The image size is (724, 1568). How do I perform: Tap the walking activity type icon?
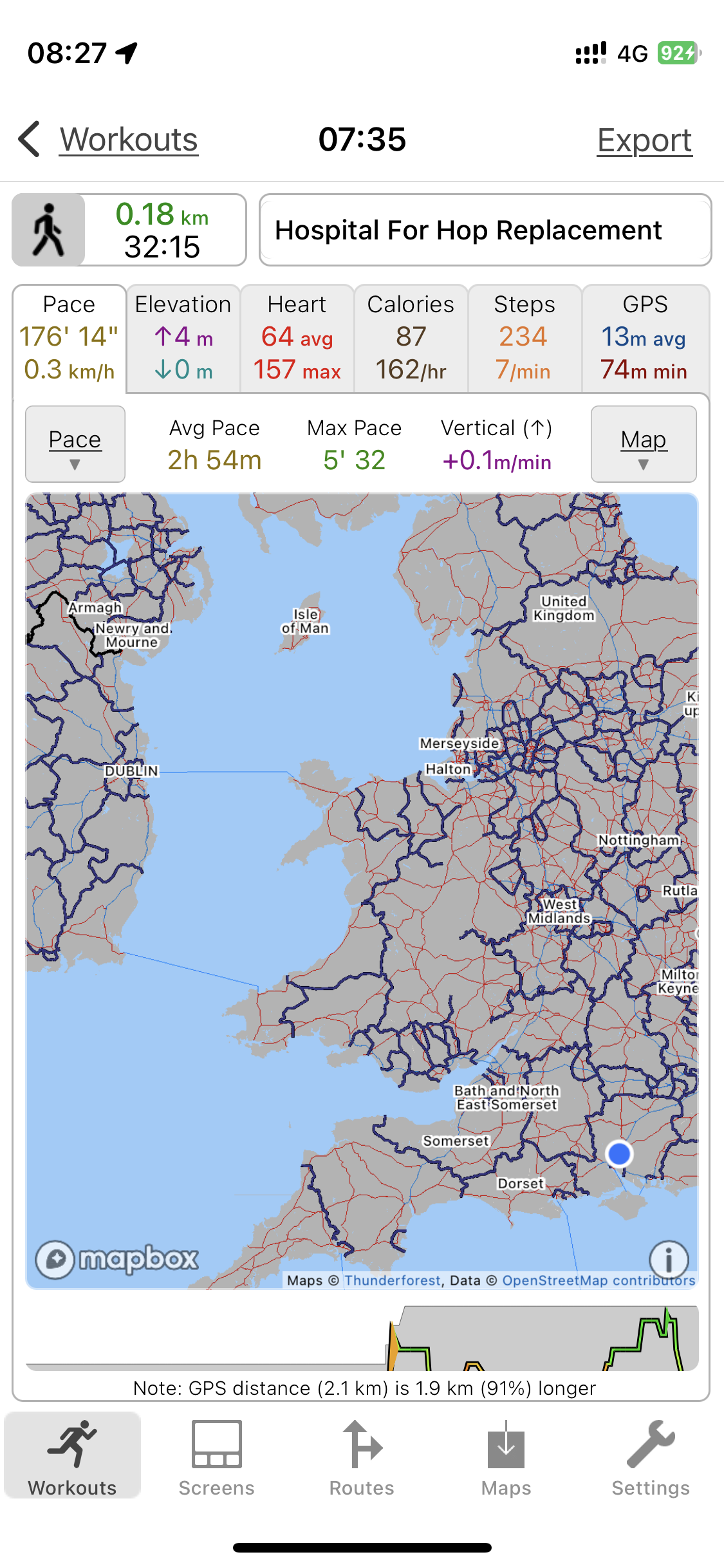point(49,230)
